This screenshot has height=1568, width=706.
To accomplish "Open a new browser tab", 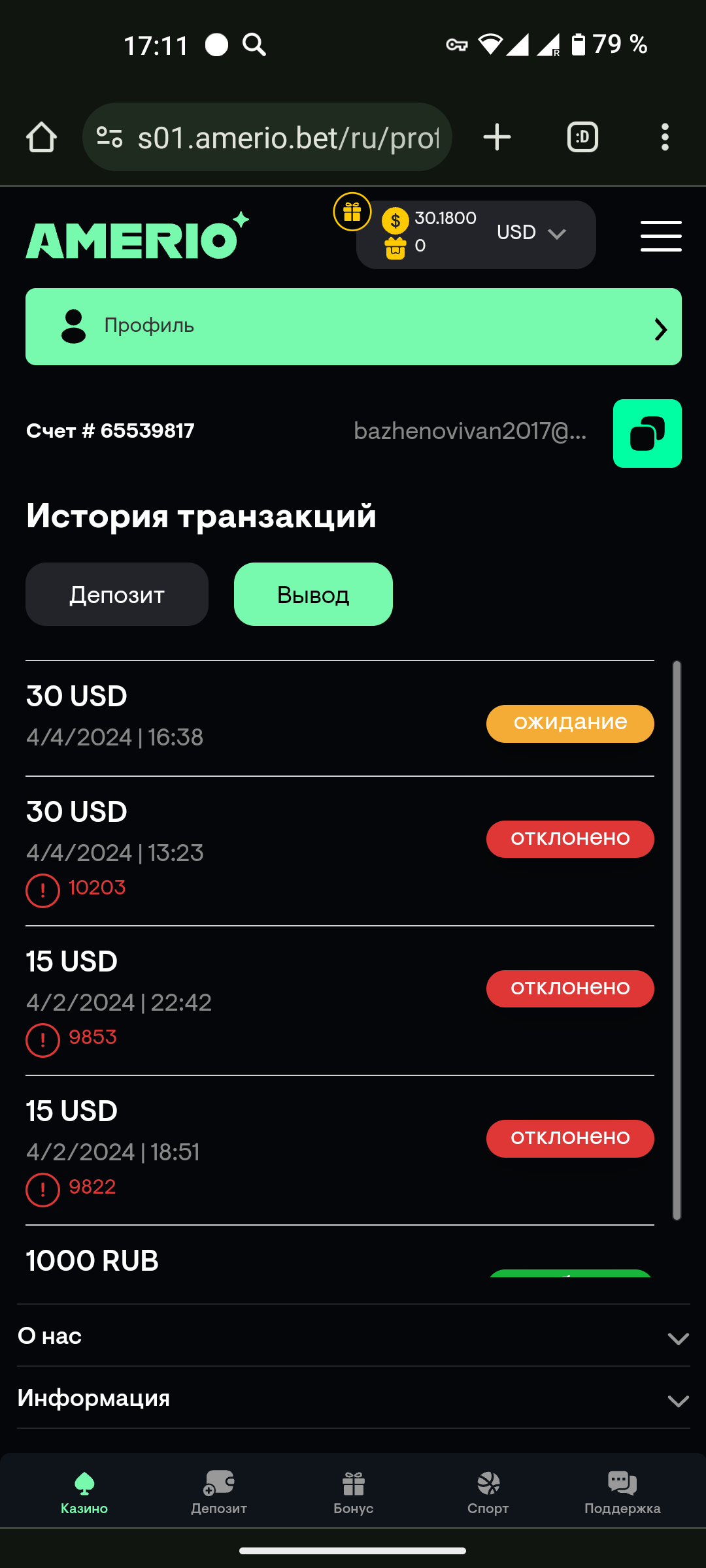I will coord(497,137).
